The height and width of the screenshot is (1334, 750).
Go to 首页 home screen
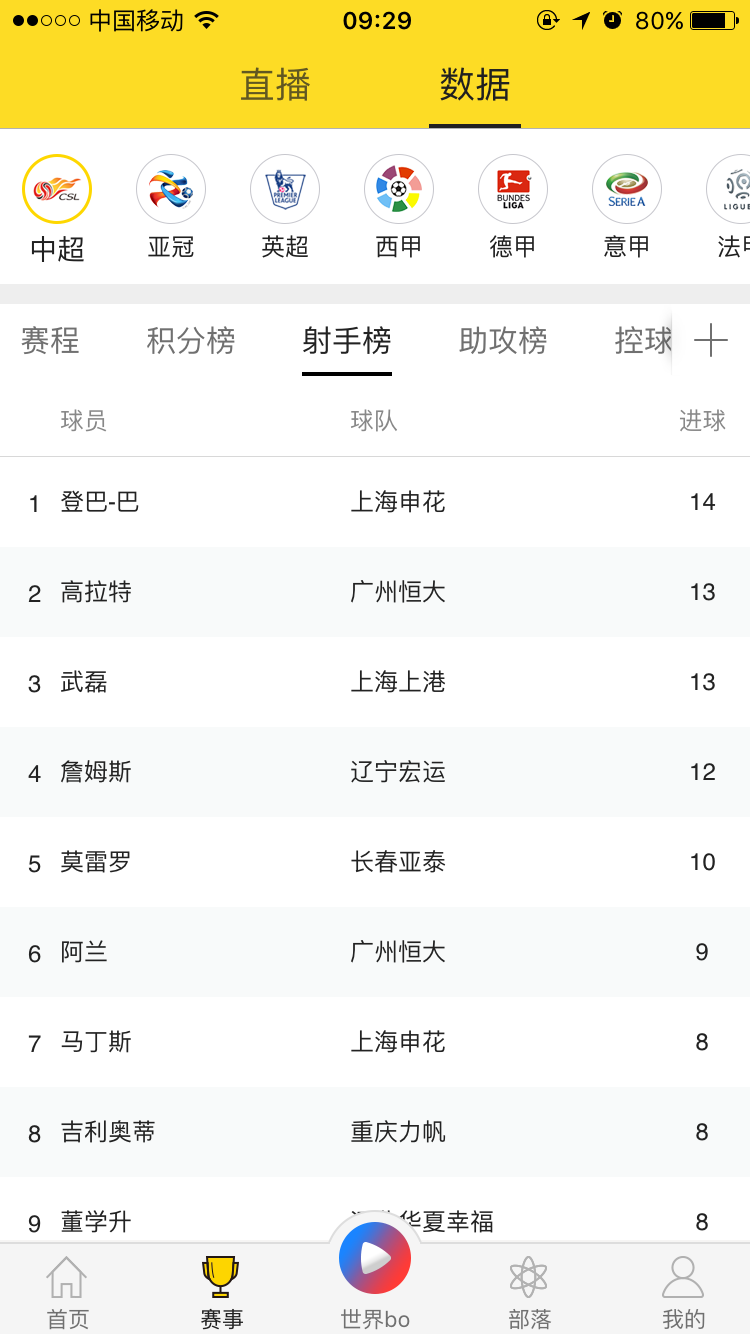pos(67,1287)
